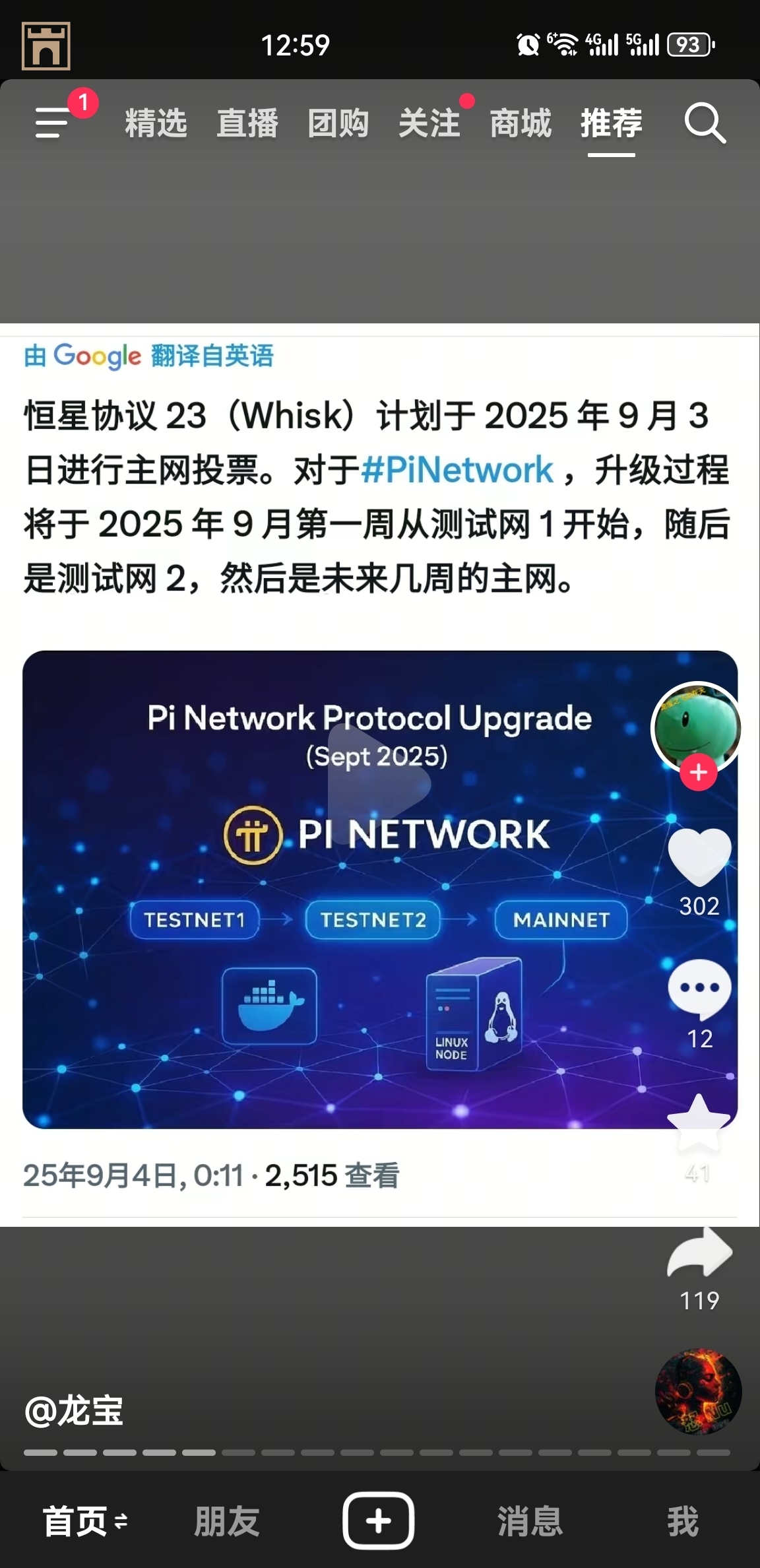Open the comments with 12 replies
Image resolution: width=760 pixels, height=1568 pixels.
pyautogui.click(x=699, y=989)
